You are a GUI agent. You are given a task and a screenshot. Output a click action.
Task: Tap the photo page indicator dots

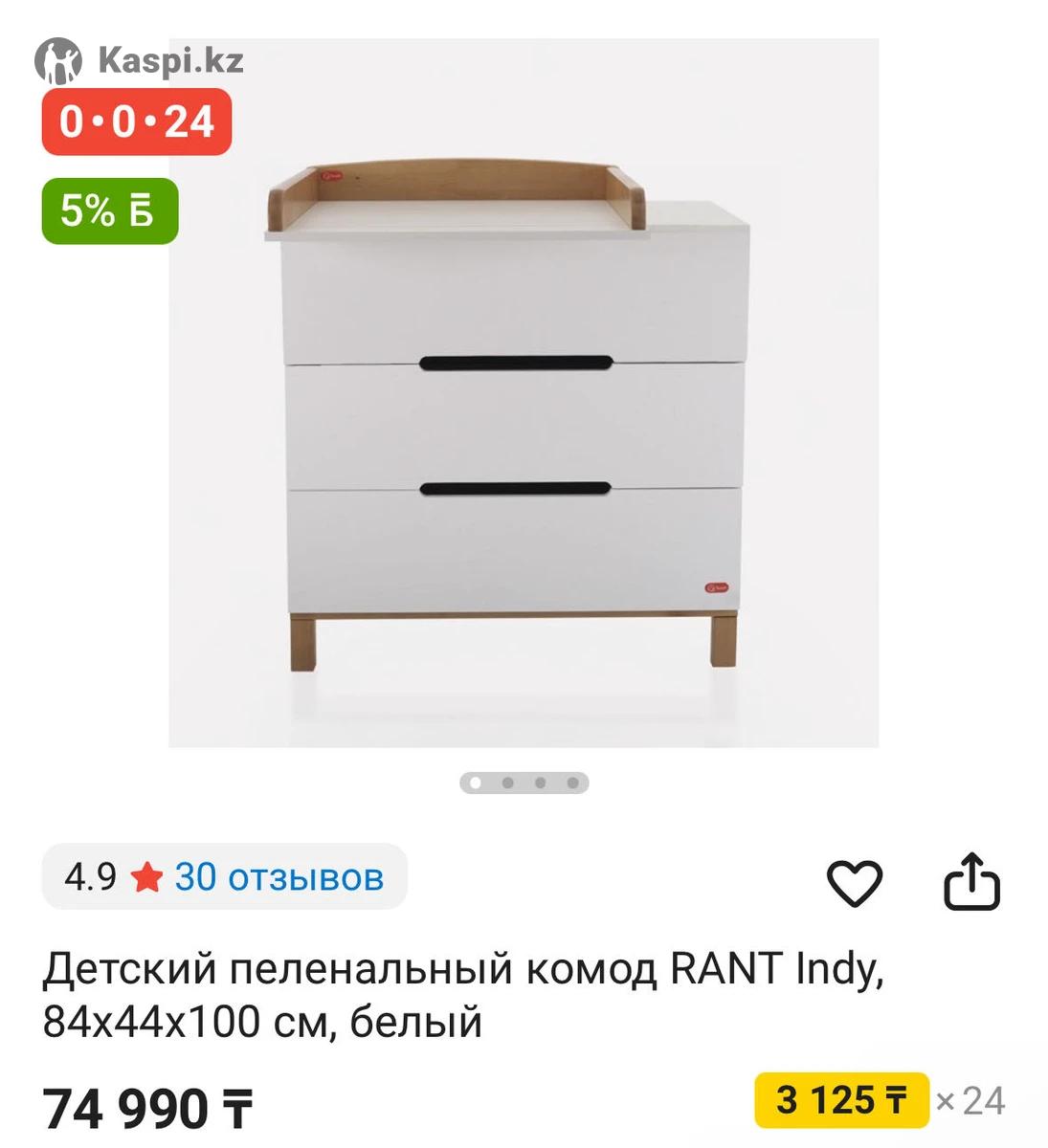pyautogui.click(x=524, y=783)
